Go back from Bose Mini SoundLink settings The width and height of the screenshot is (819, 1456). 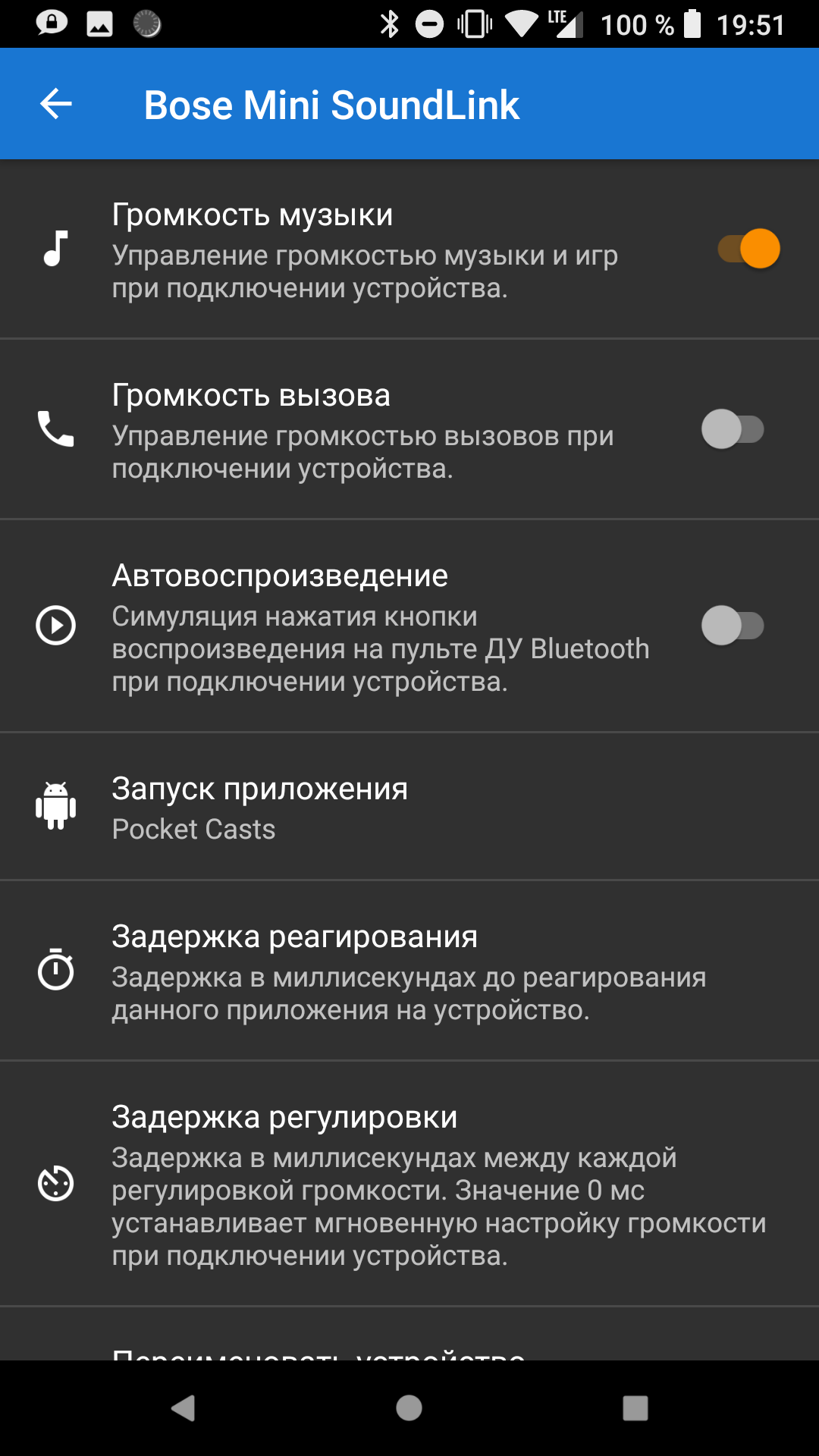pos(56,104)
